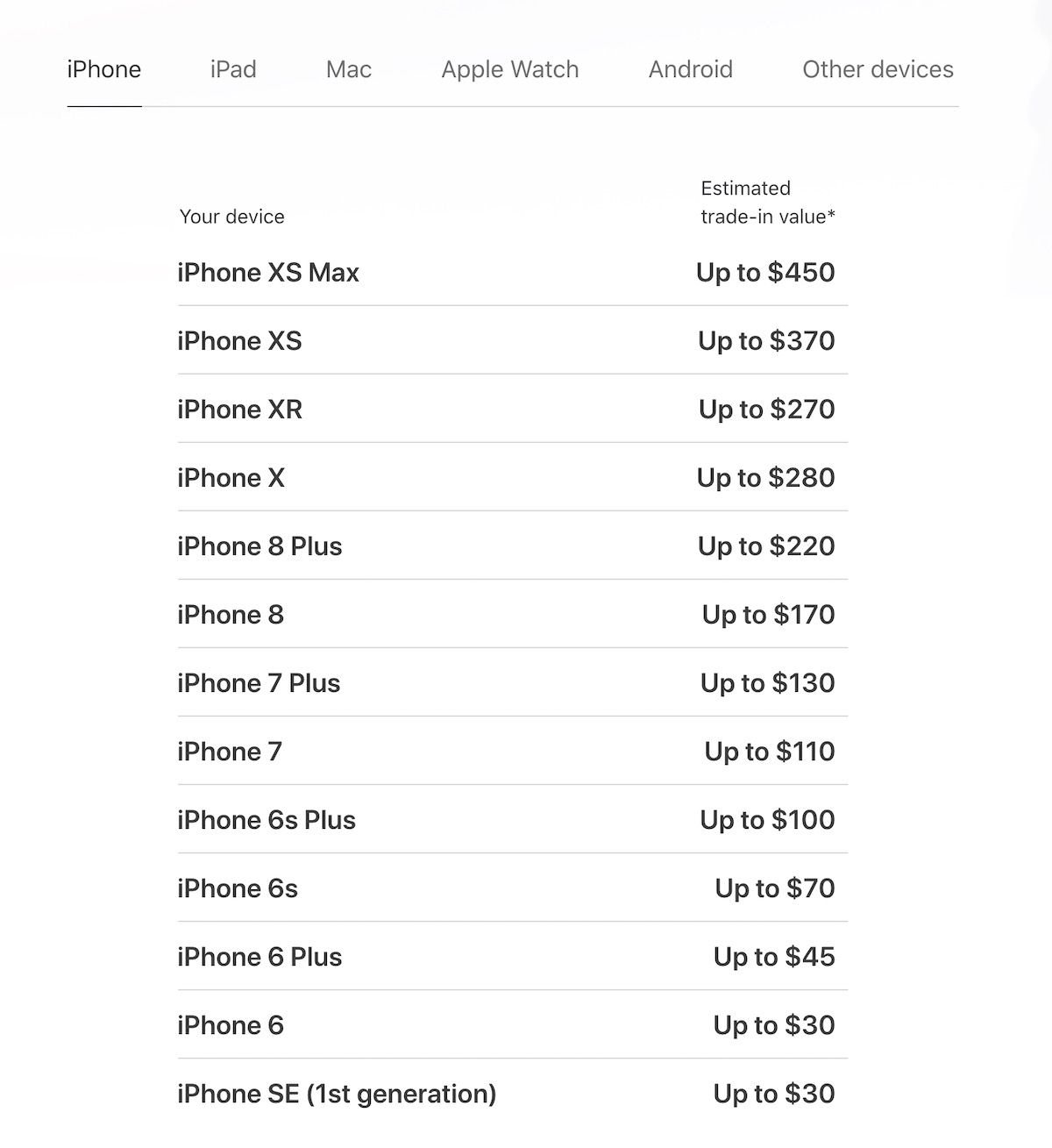Select the iPhone tab
The image size is (1052, 1148).
[x=103, y=69]
